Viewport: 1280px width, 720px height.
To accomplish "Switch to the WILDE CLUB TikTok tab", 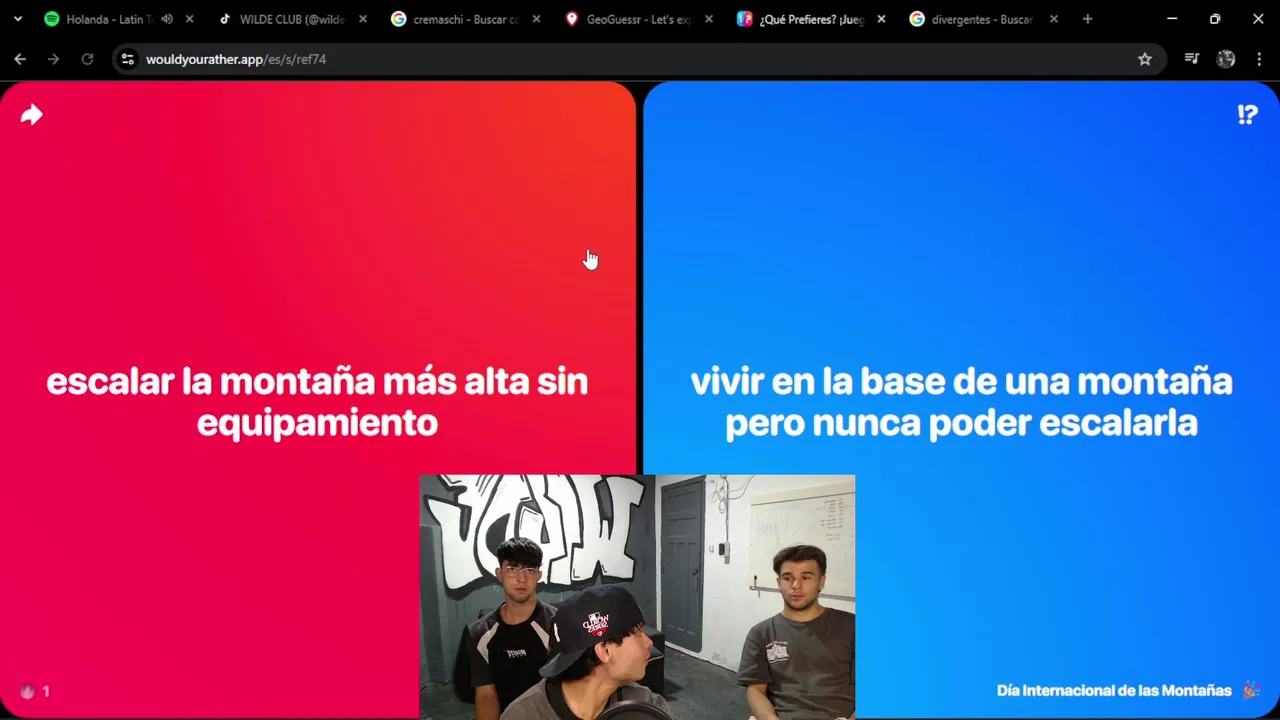I will pos(290,19).
